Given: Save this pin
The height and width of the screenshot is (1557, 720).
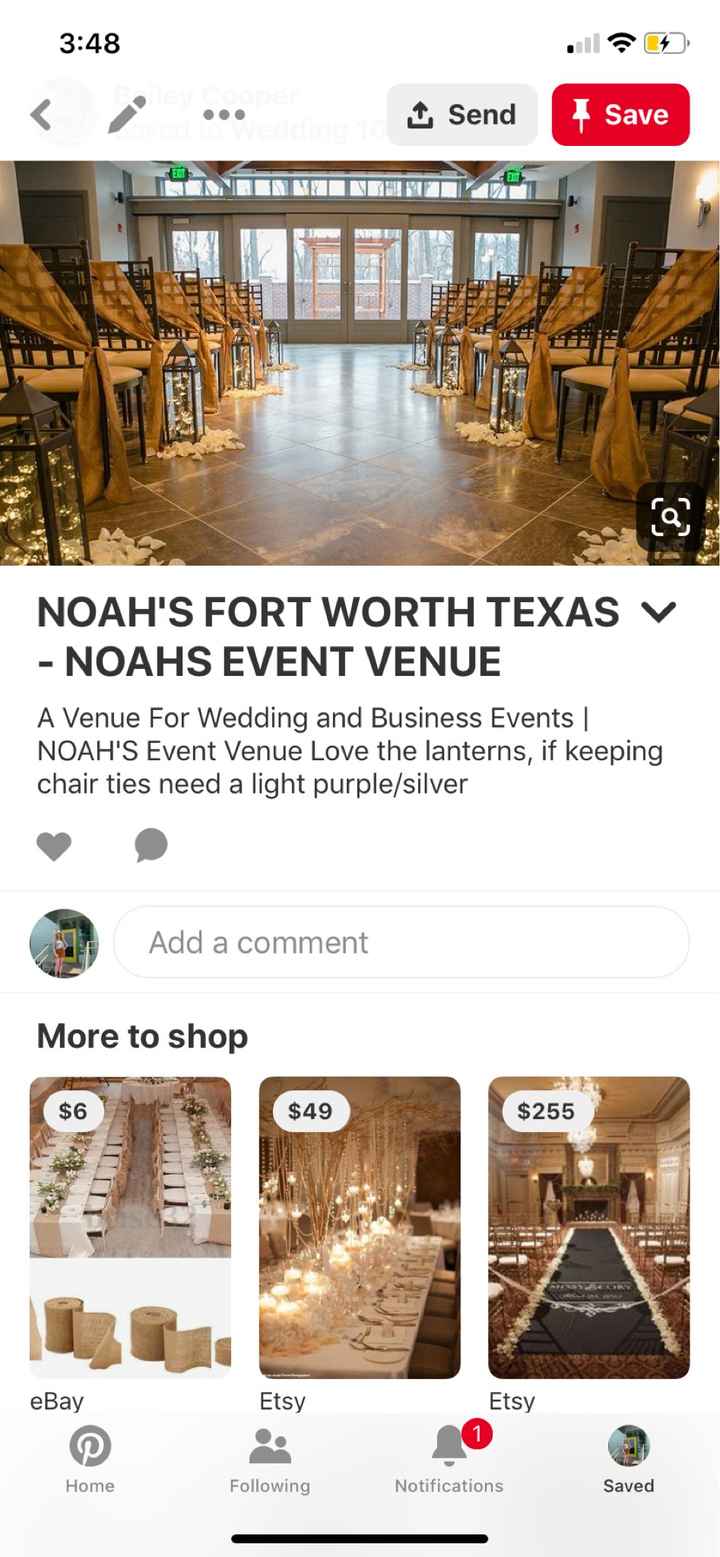Looking at the screenshot, I should click(x=620, y=115).
